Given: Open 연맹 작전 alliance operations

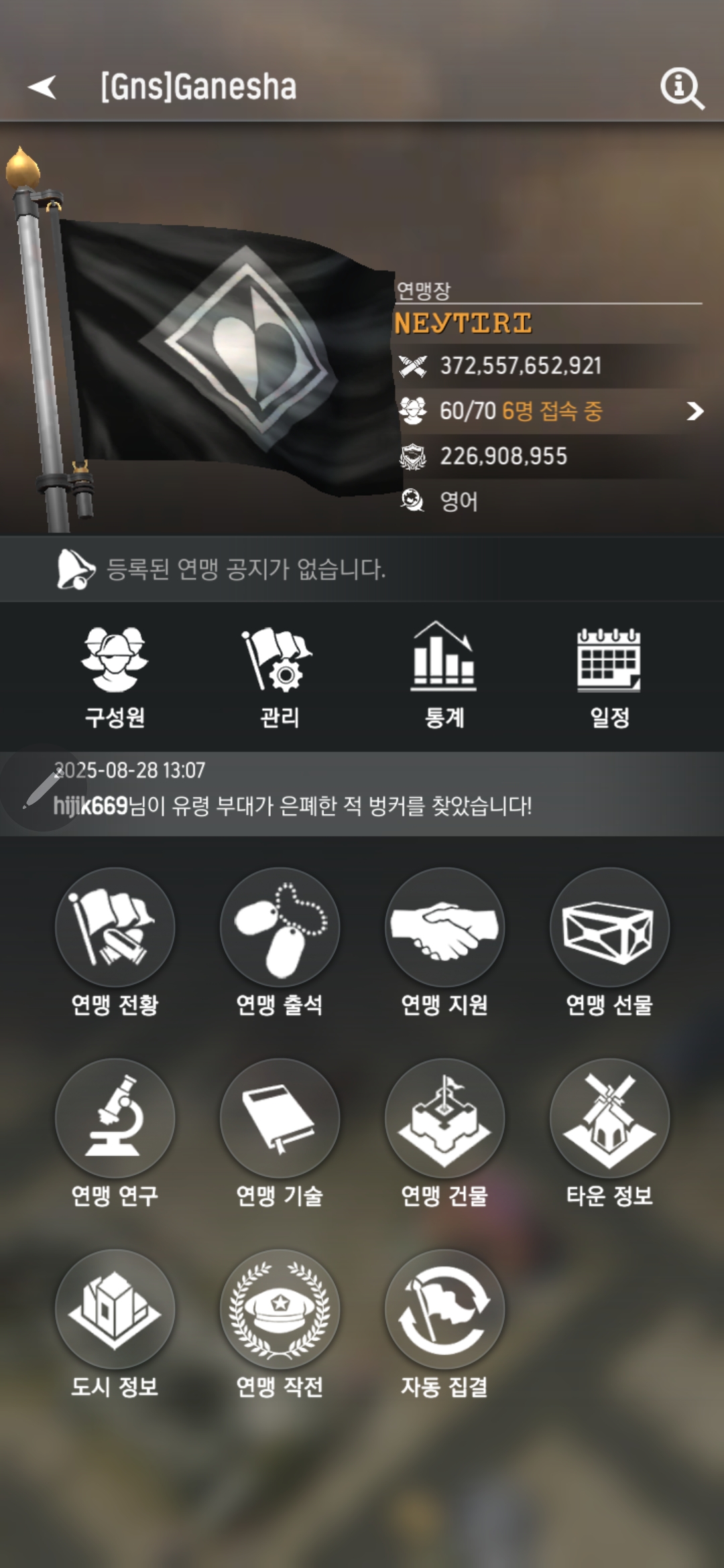Looking at the screenshot, I should [x=280, y=1309].
